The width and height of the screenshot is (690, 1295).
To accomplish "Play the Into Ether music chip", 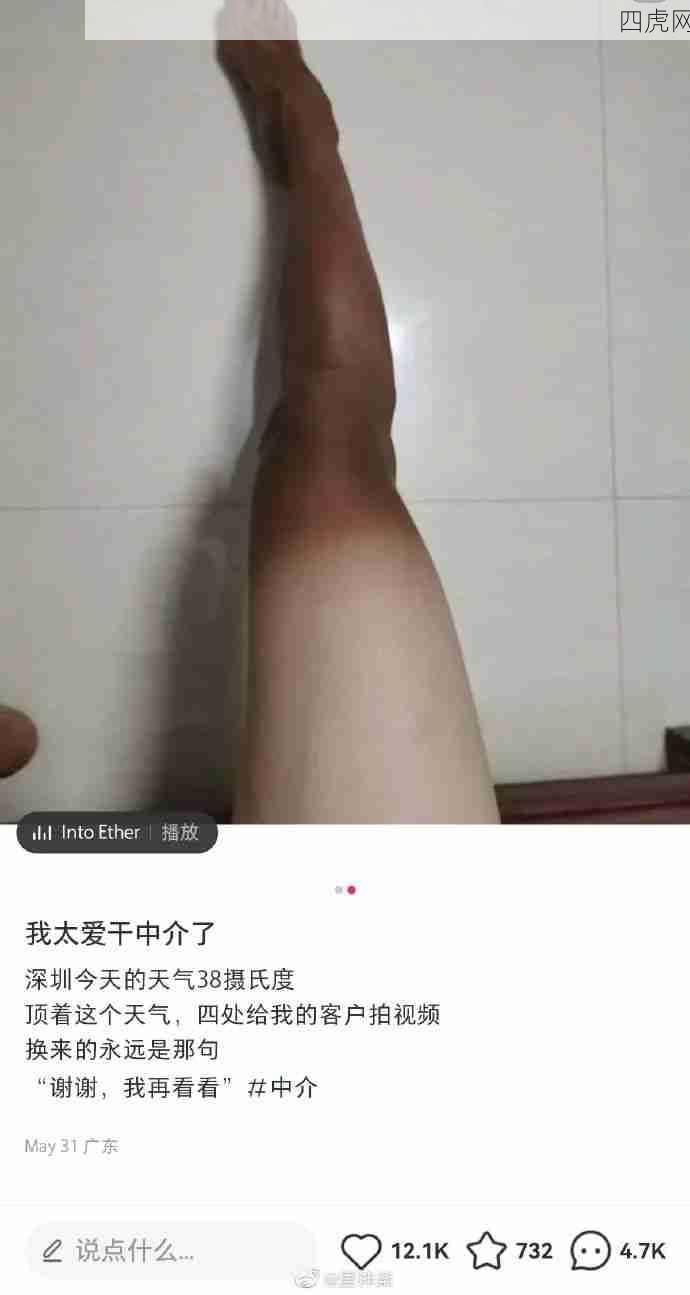I will tap(116, 832).
